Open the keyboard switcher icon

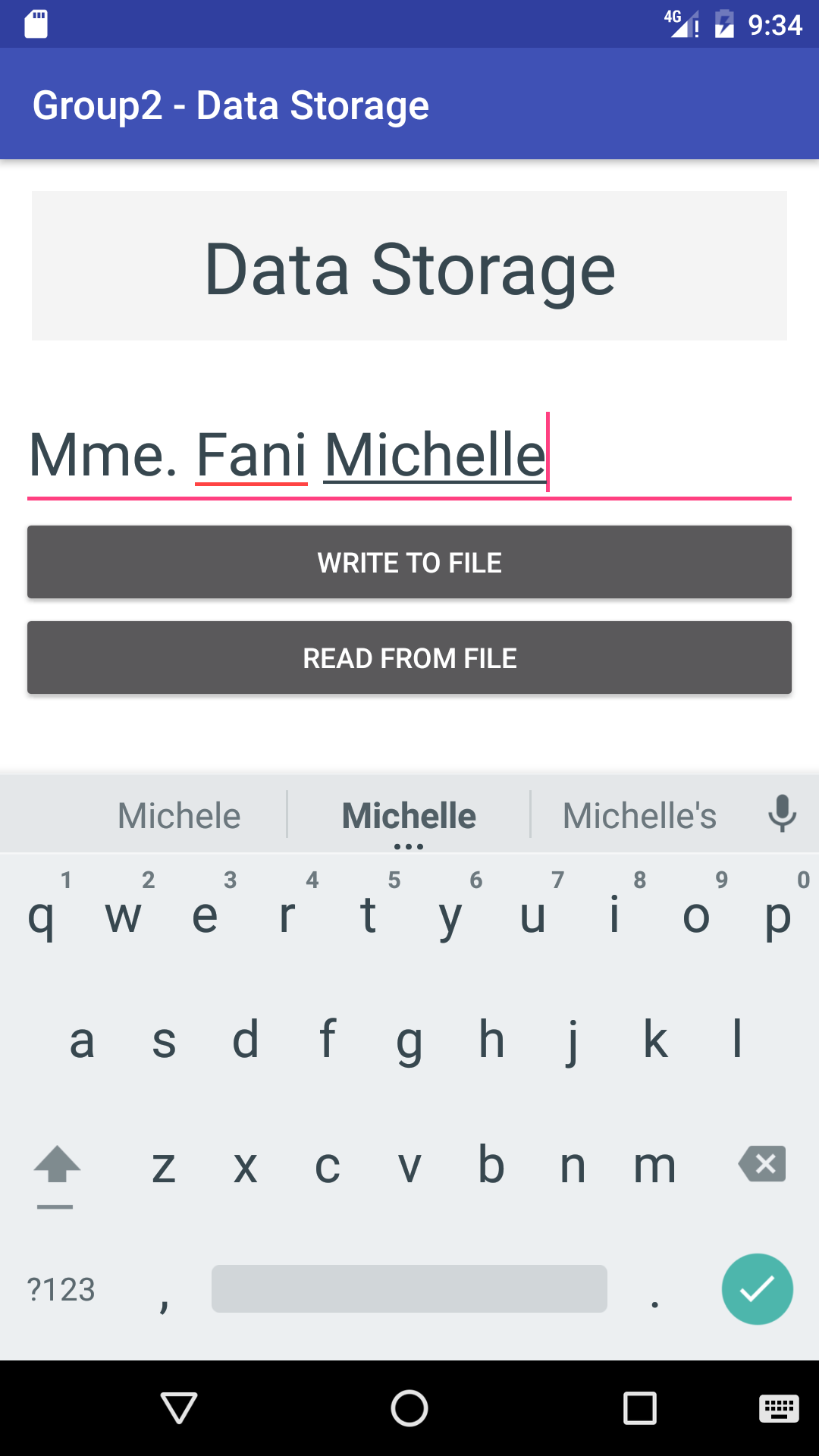[779, 1409]
